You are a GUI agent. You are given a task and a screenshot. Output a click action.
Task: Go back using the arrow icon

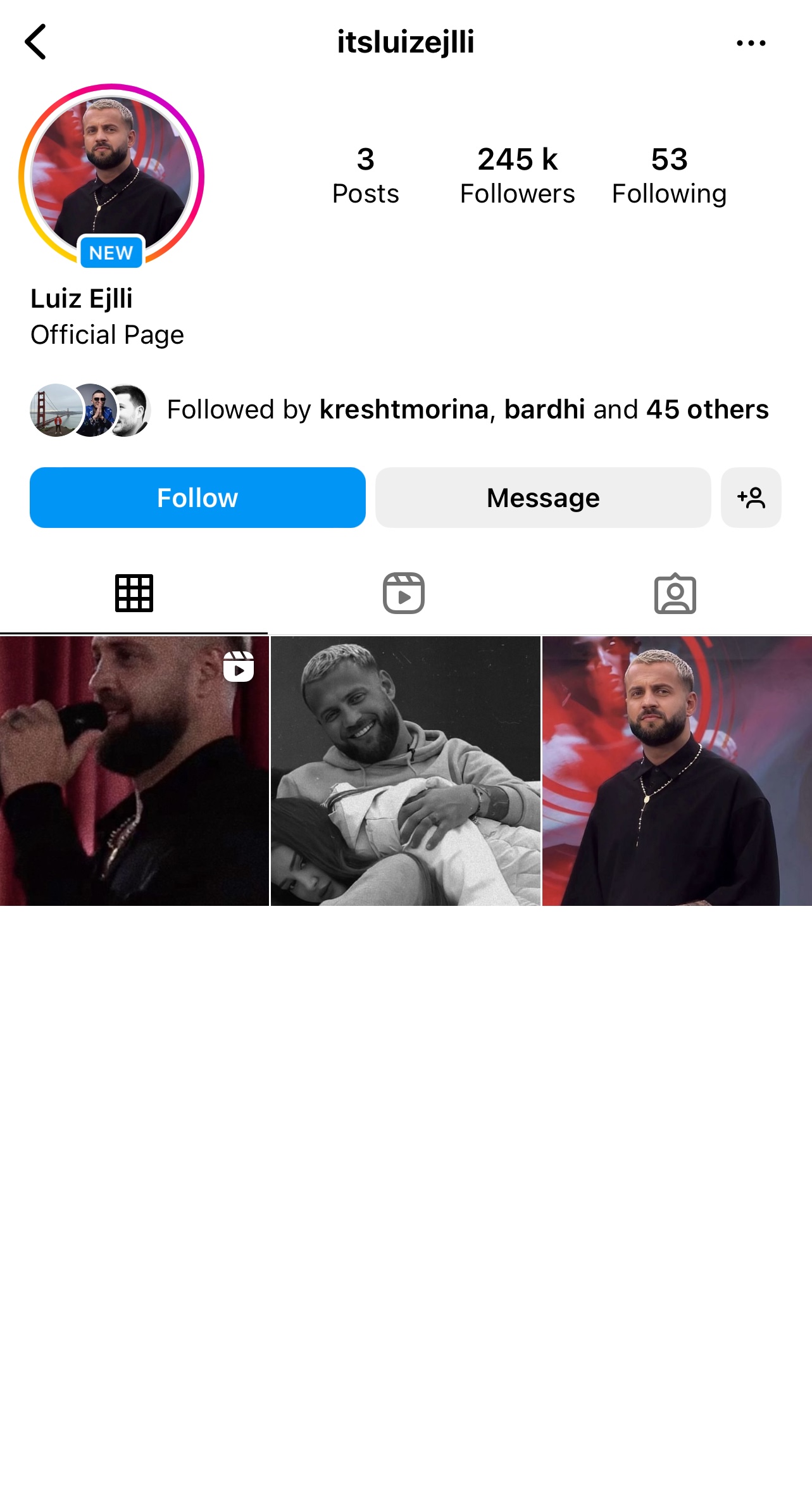[35, 42]
